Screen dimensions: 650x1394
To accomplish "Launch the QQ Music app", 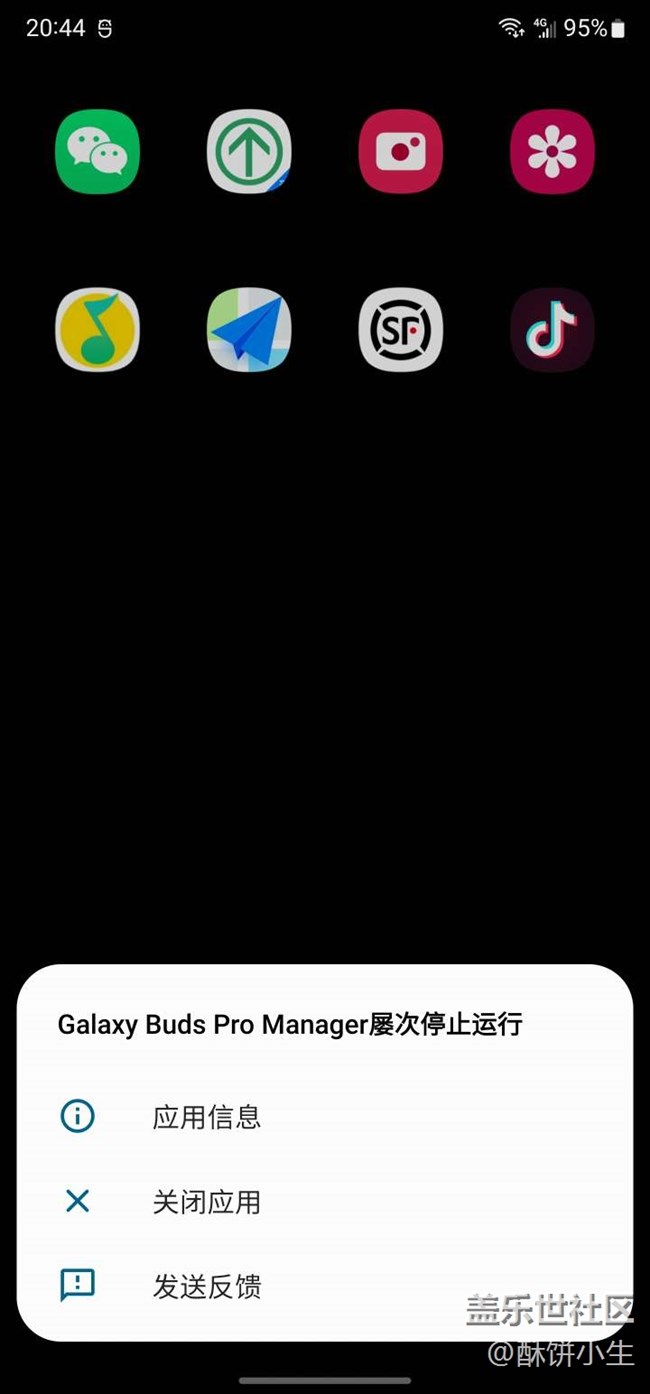I will [x=97, y=330].
